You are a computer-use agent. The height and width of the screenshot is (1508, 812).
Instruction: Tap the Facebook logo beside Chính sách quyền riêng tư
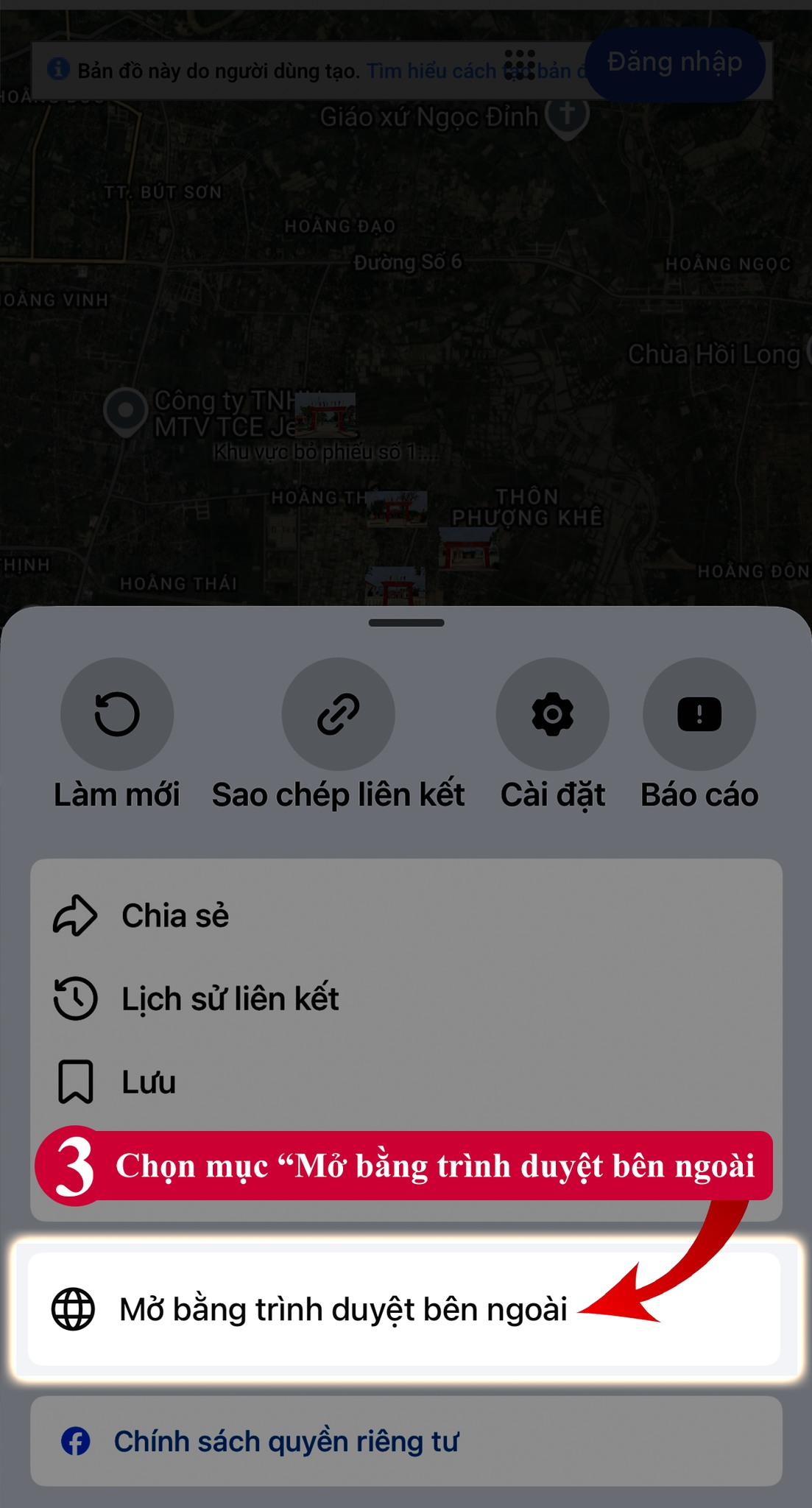[74, 1442]
